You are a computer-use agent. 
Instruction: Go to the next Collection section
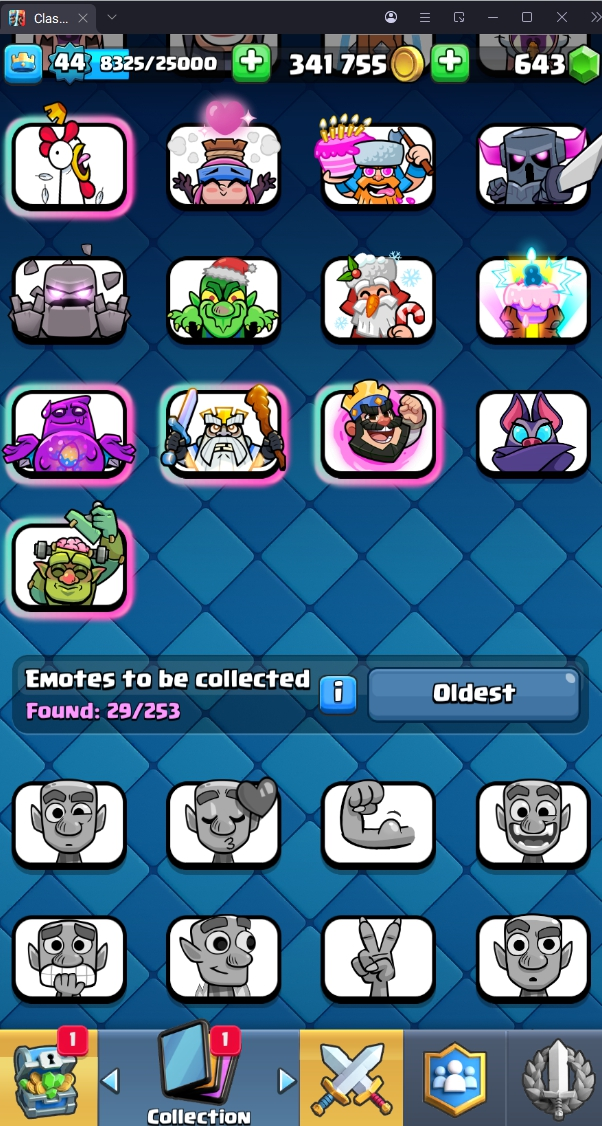click(287, 1080)
